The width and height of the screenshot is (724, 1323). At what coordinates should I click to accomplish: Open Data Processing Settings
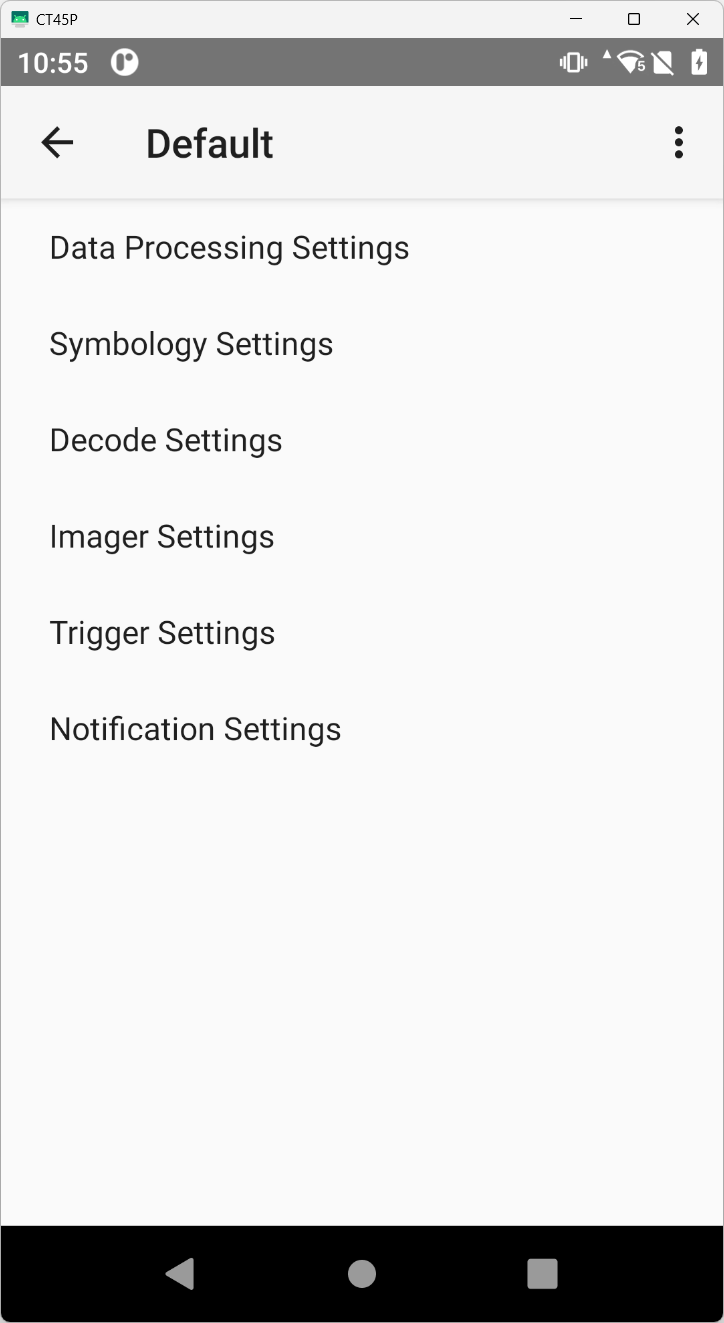click(229, 247)
